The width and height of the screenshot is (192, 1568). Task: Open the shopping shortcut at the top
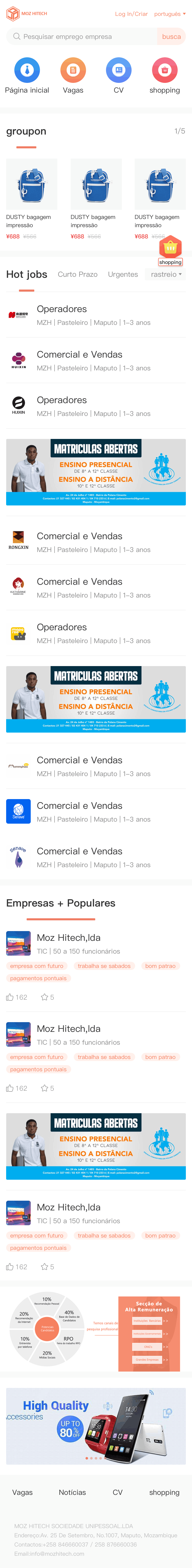tap(165, 70)
